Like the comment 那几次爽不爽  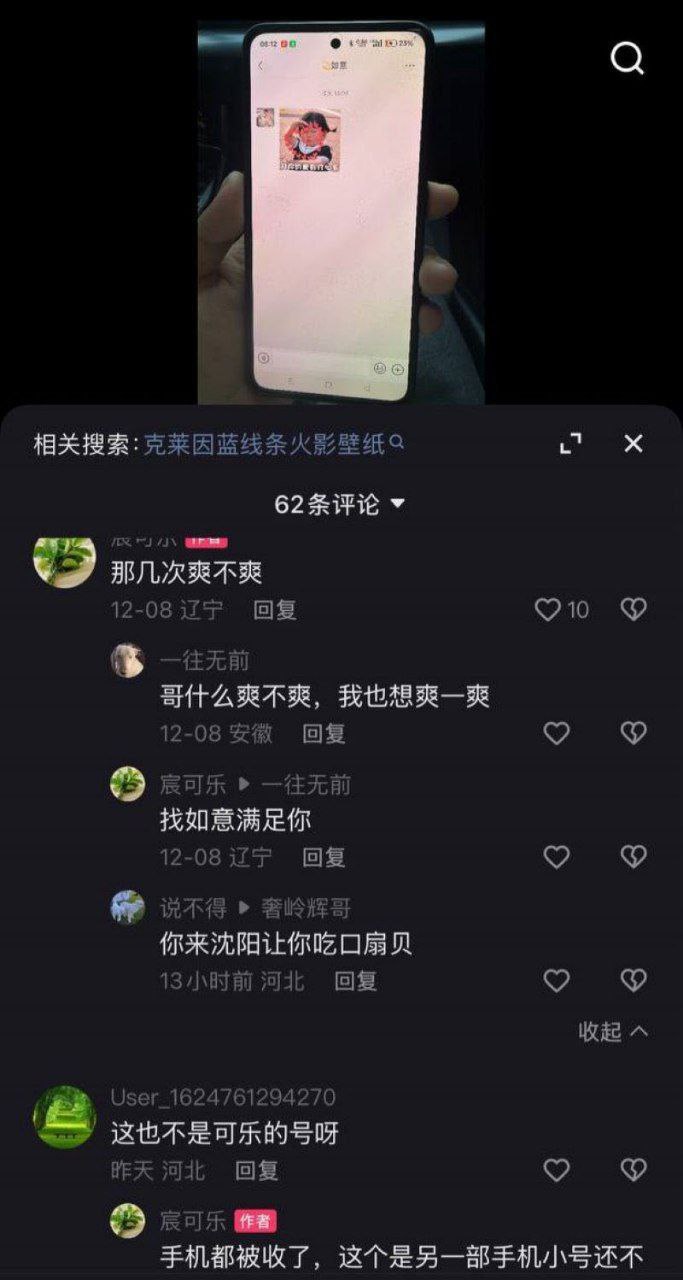click(549, 609)
